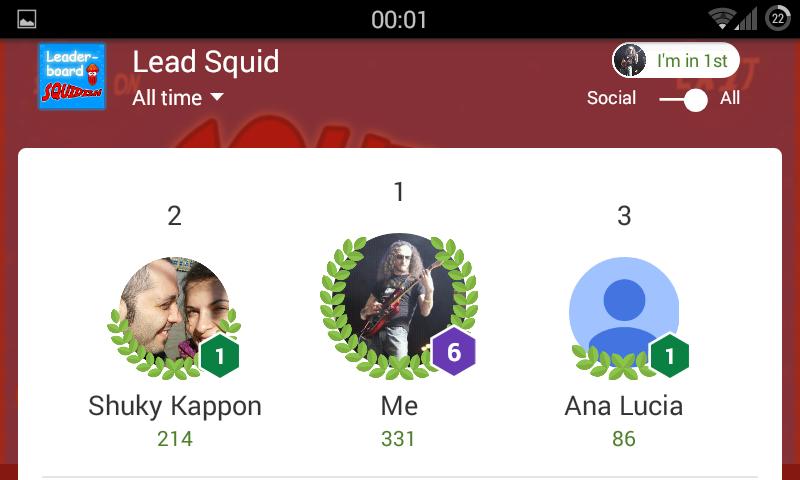View Ana Lucia's player profile
Screen dimensions: 800x480
point(624,312)
